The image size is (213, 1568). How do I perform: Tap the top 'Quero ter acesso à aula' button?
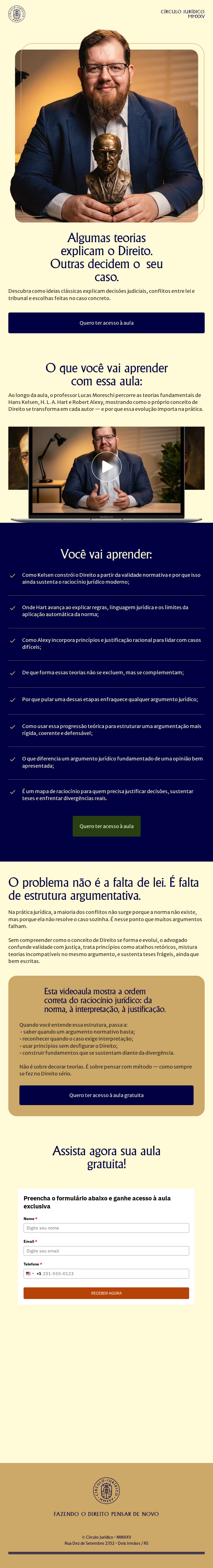[x=106, y=323]
